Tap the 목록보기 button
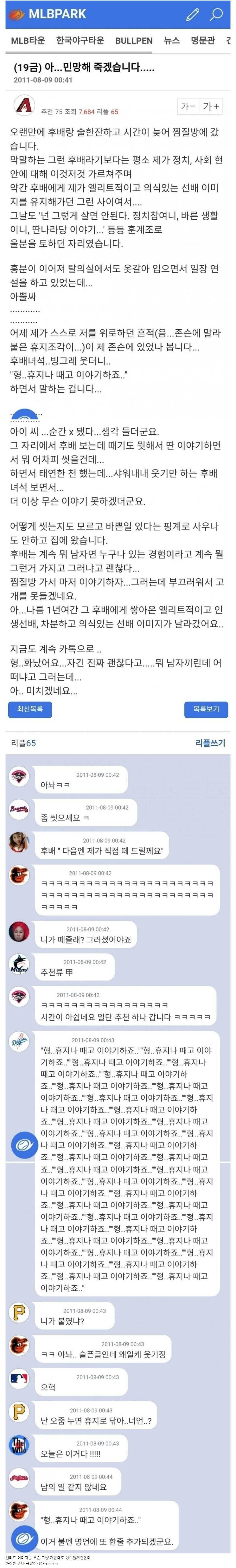Screen dimensions: 236x1568 pyautogui.click(x=206, y=709)
